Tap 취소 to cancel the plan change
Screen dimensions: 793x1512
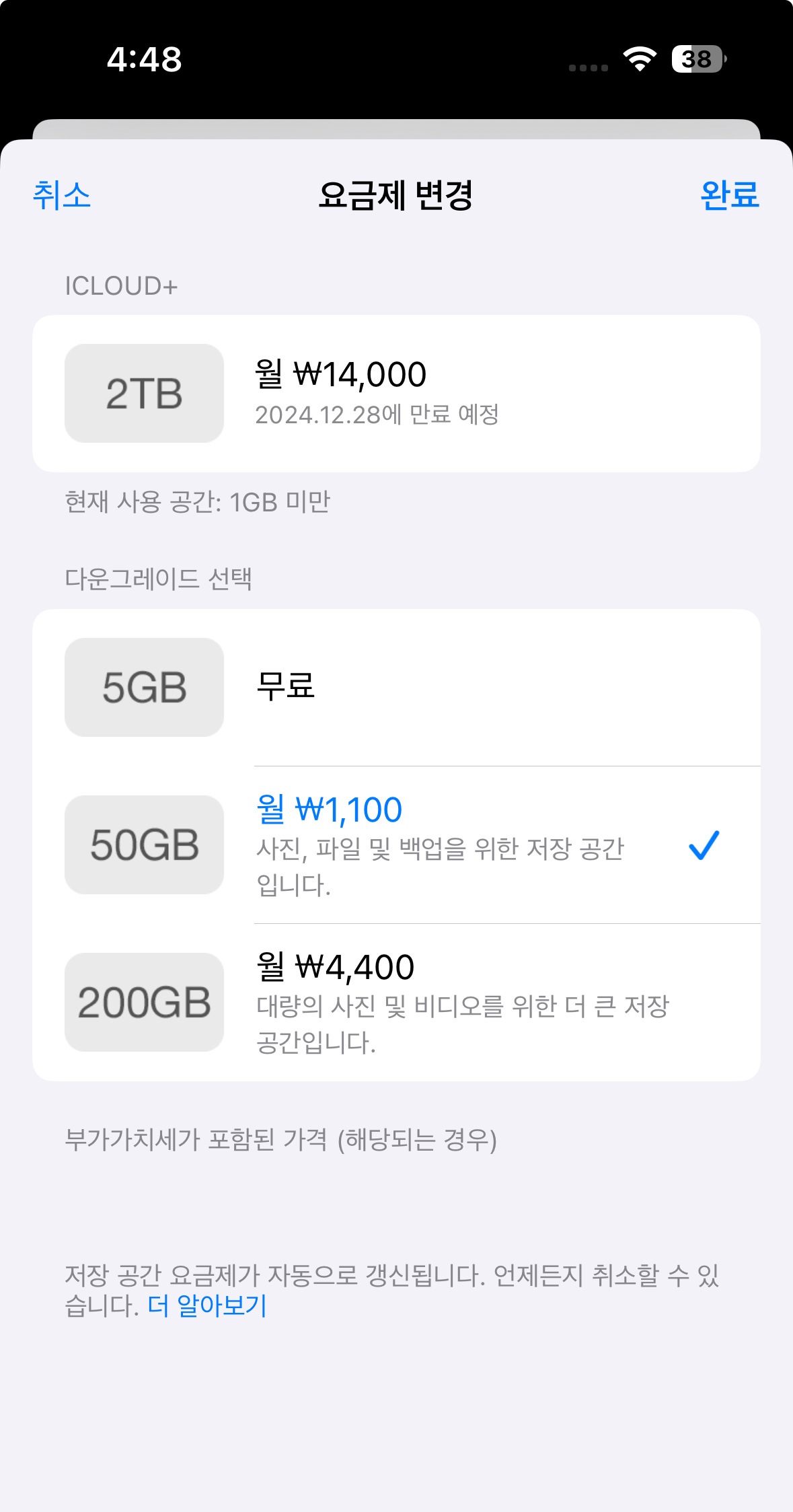[62, 196]
